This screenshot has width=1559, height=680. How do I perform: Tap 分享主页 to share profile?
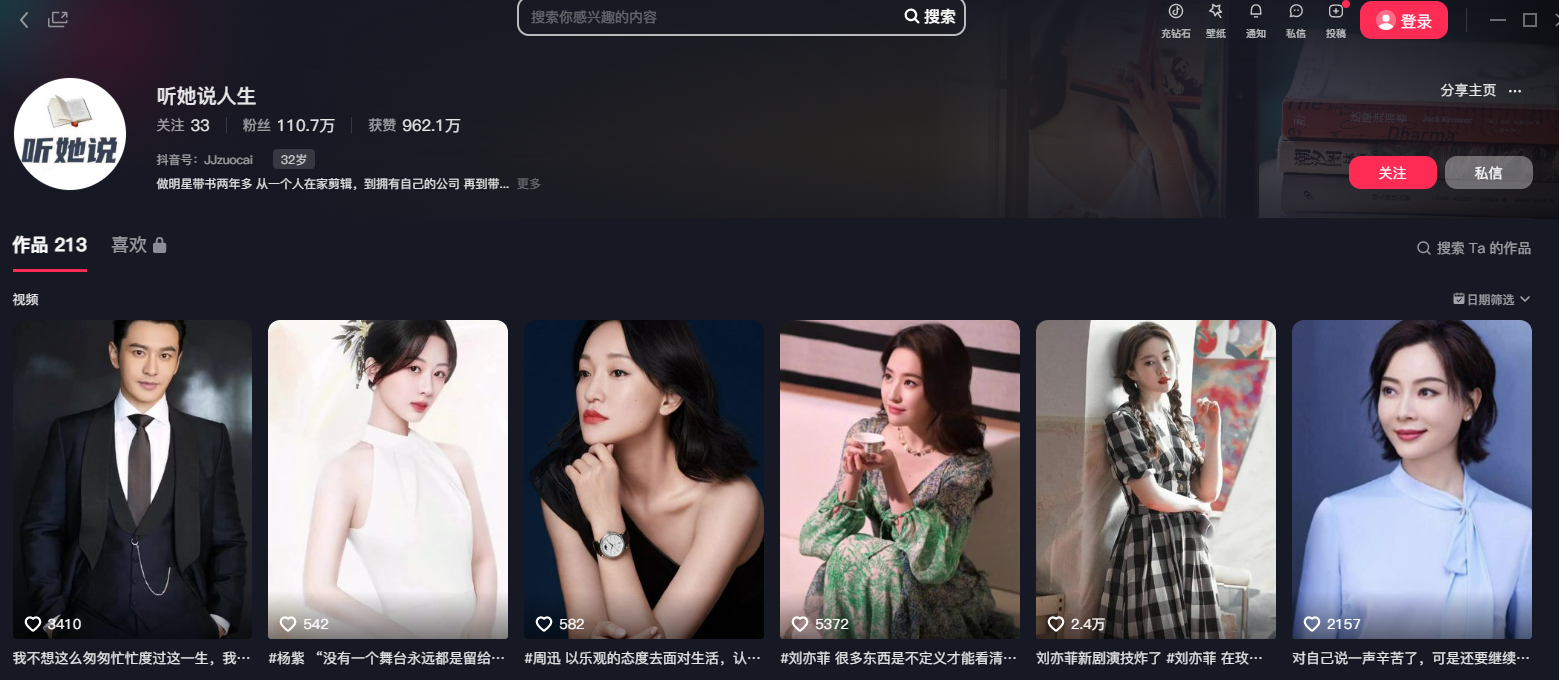tap(1467, 90)
